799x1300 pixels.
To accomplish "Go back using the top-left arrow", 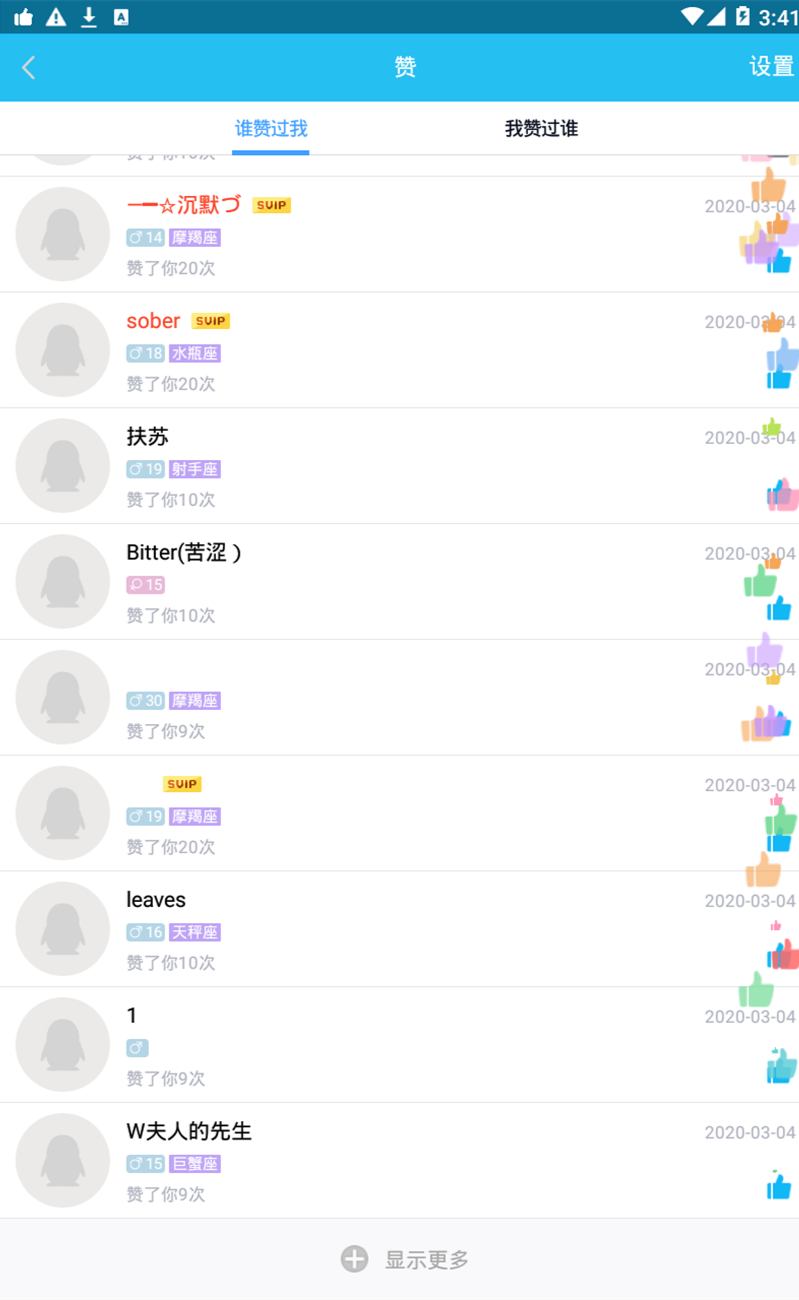I will (x=28, y=67).
